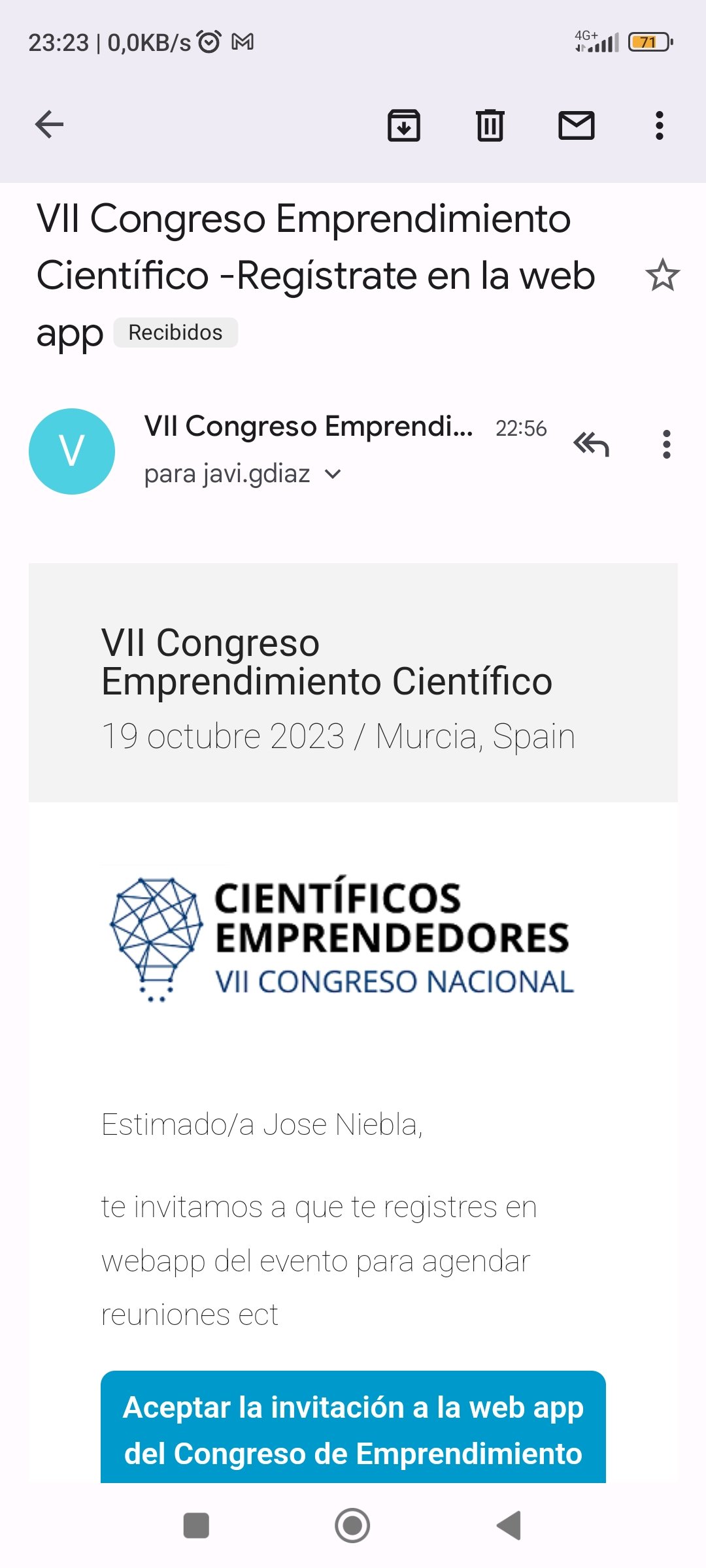Tap the Recibidos label chip
Image resolution: width=706 pixels, height=1568 pixels.
pos(176,333)
